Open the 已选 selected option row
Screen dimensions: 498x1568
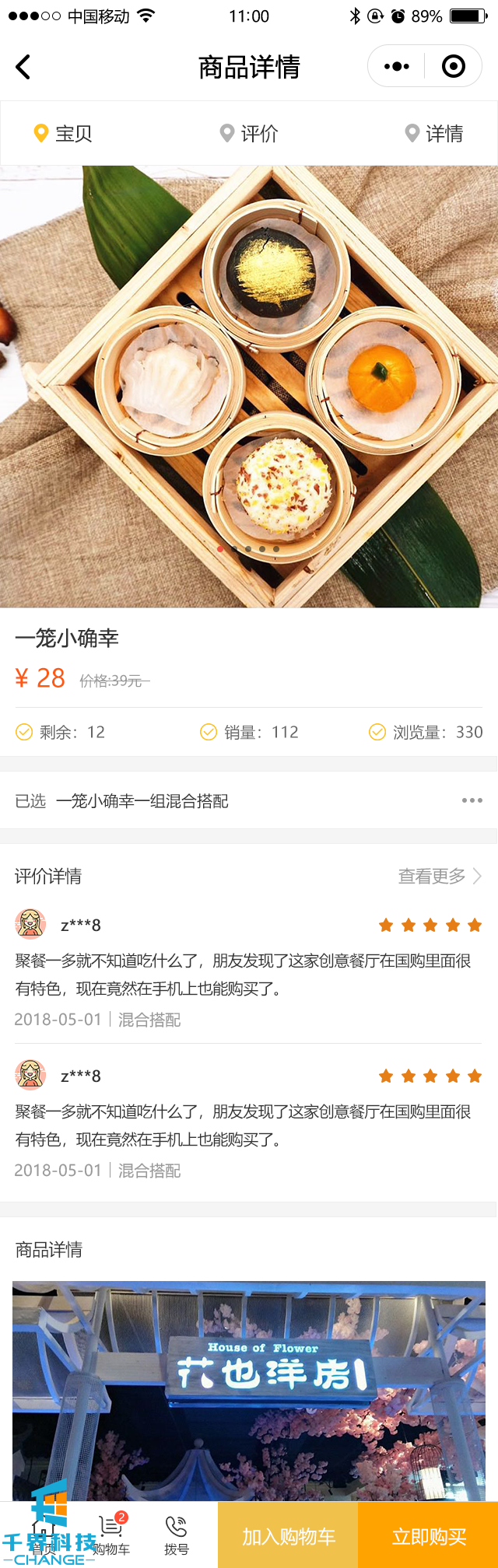click(x=249, y=801)
